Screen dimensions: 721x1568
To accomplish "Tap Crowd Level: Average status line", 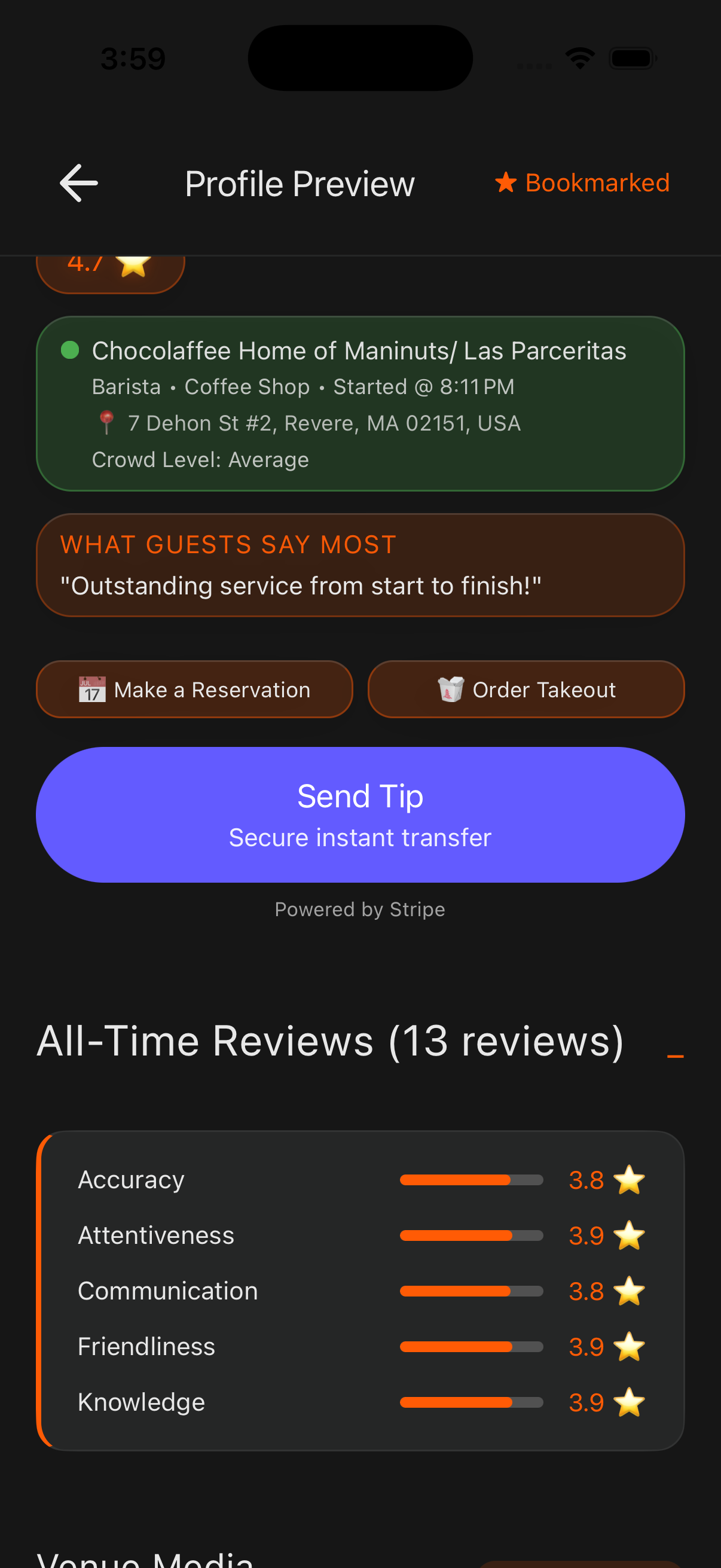I will (201, 460).
